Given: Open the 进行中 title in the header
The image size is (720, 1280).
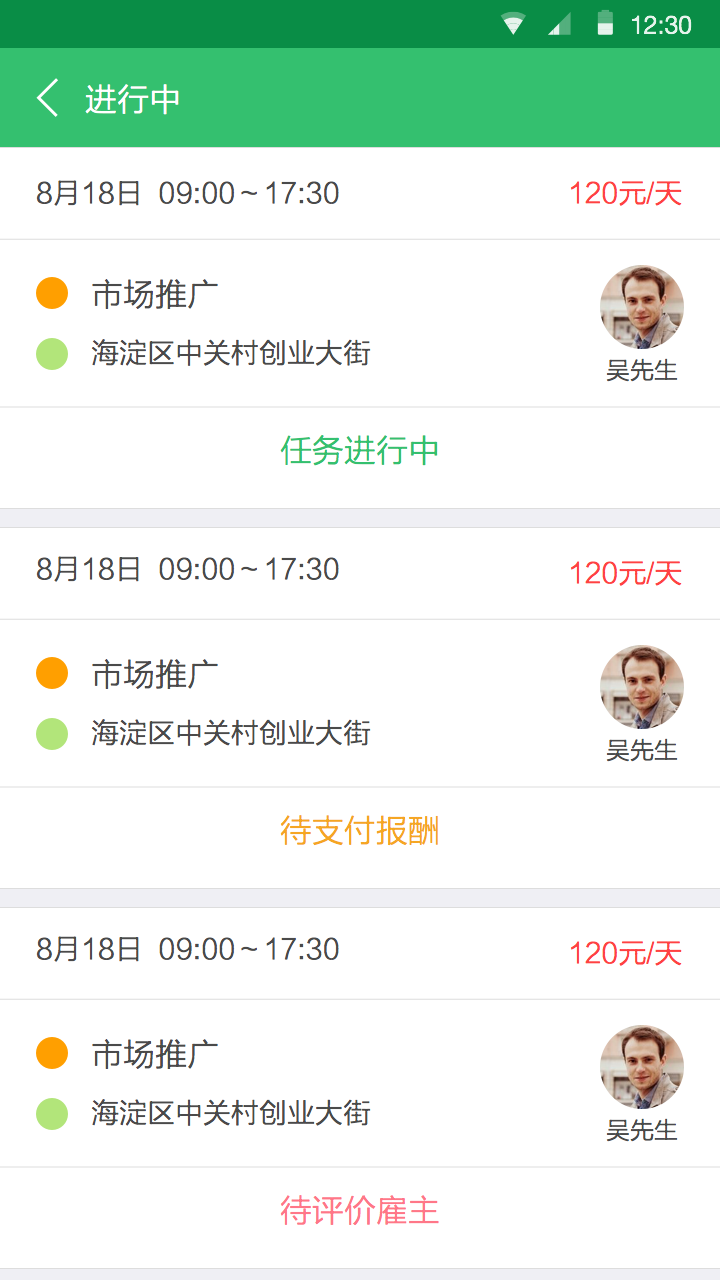Looking at the screenshot, I should 133,98.
